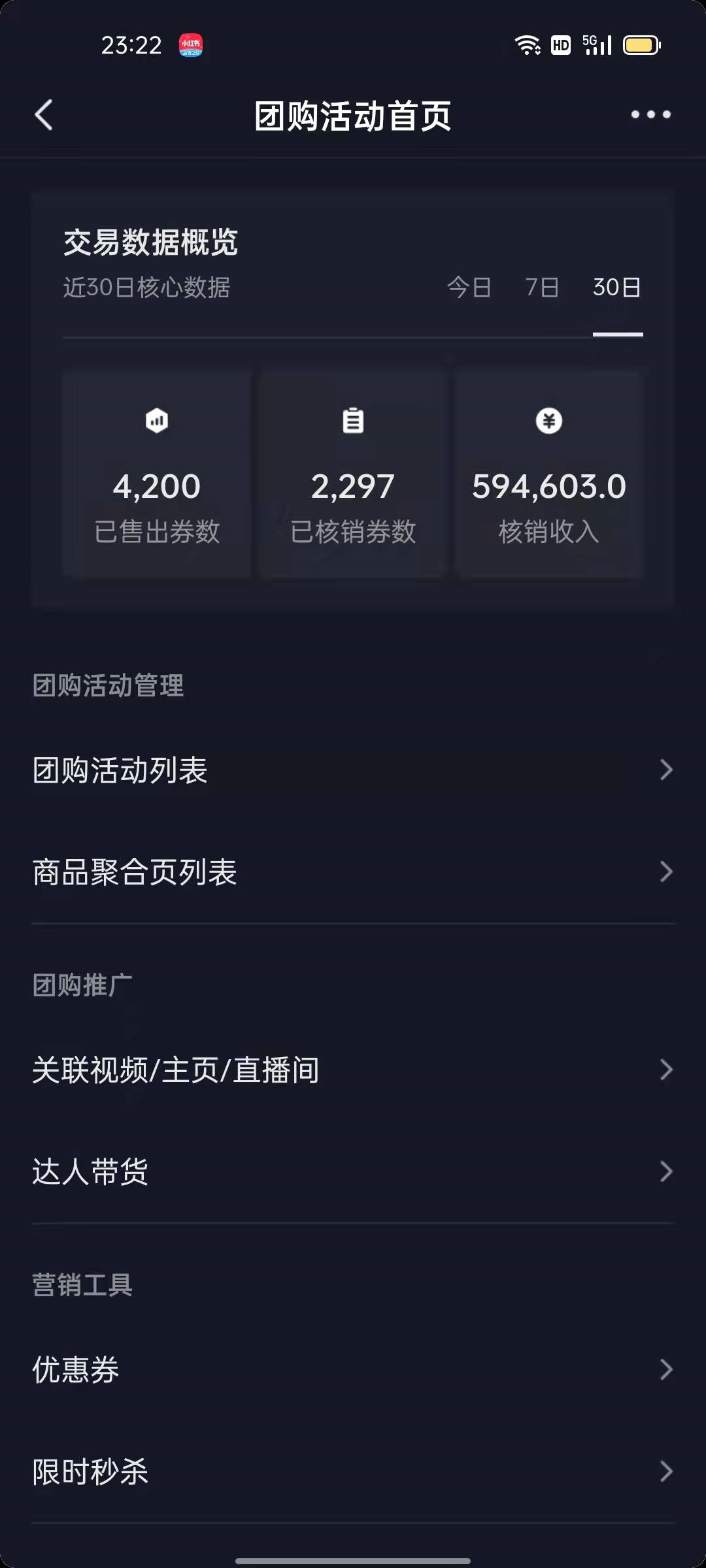The height and width of the screenshot is (1568, 706).
Task: Switch to the 7日 data tab
Action: point(542,287)
